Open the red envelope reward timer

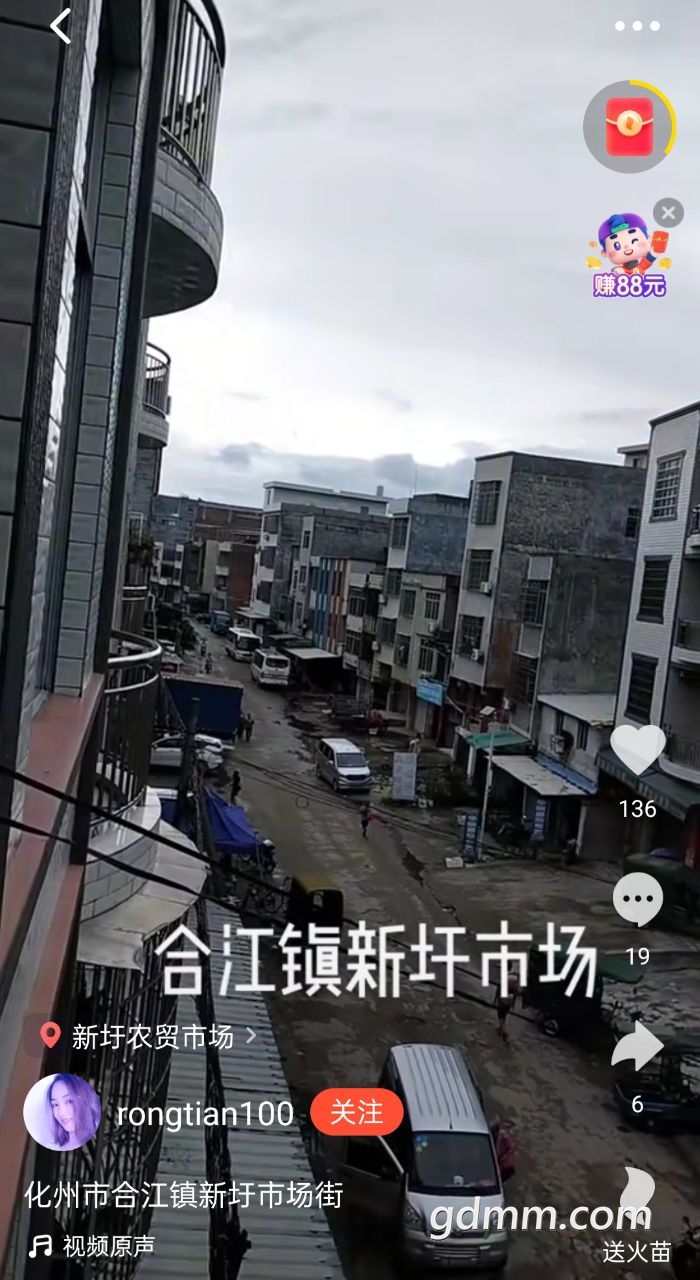[x=629, y=126]
